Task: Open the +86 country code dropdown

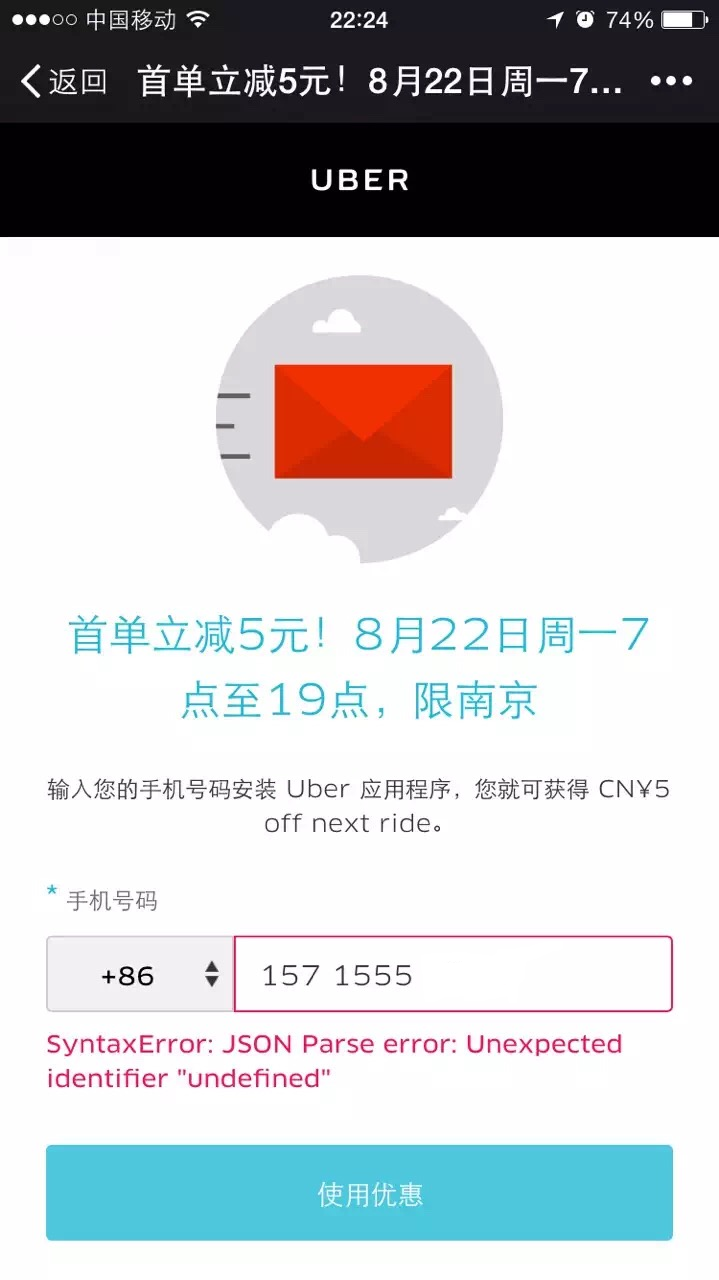Action: (140, 975)
